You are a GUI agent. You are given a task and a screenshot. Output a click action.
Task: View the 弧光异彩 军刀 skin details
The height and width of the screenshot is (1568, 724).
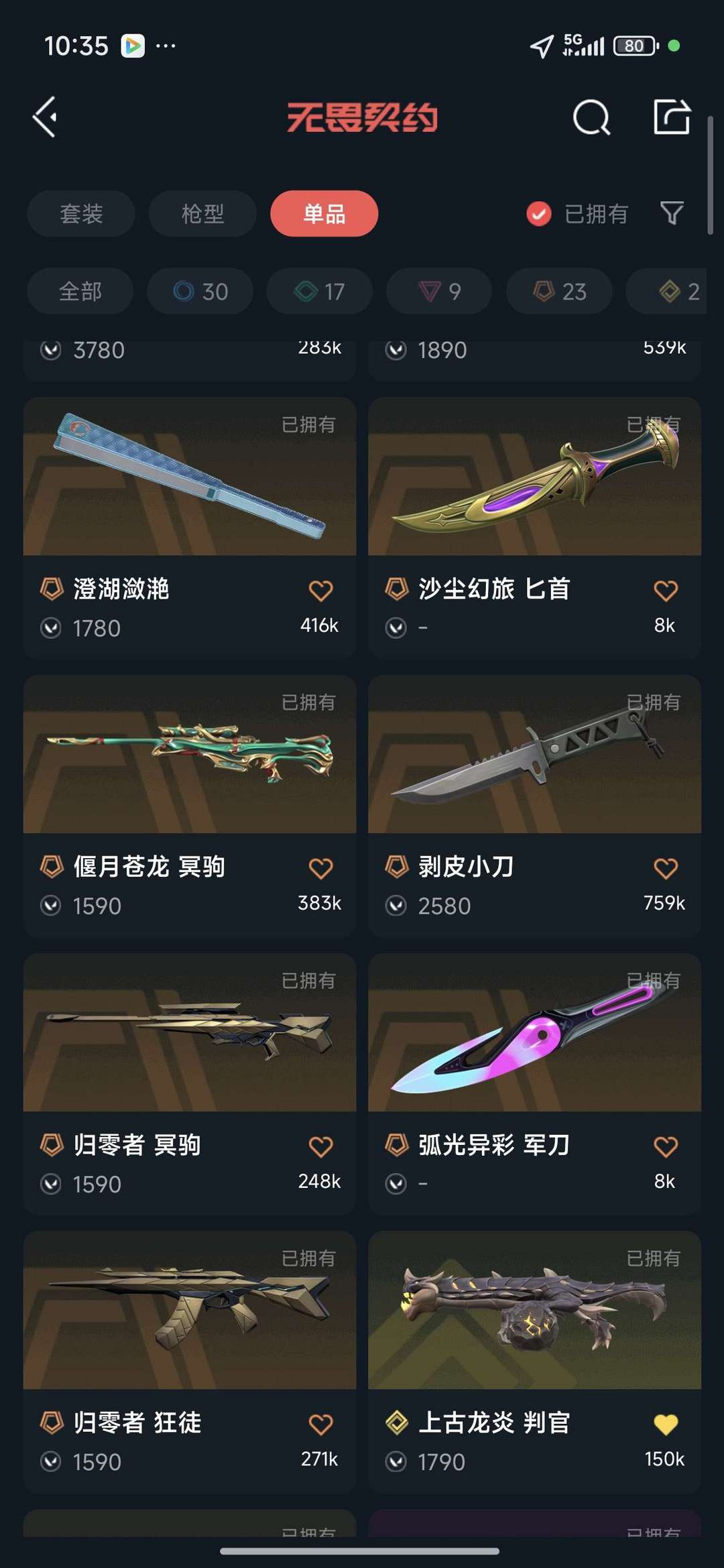(x=534, y=1083)
